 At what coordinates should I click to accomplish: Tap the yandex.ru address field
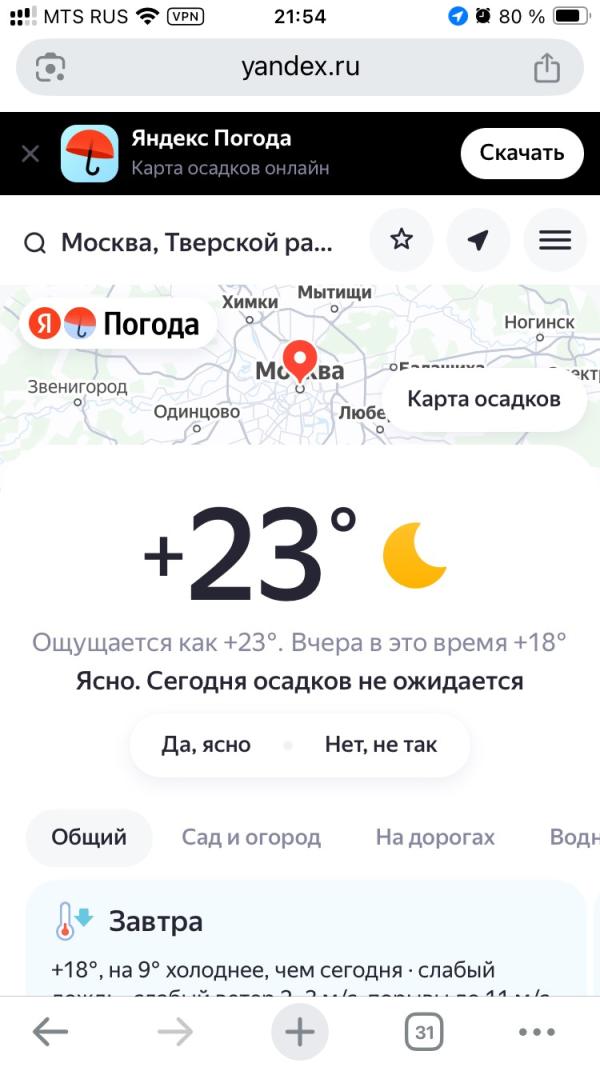click(x=300, y=67)
